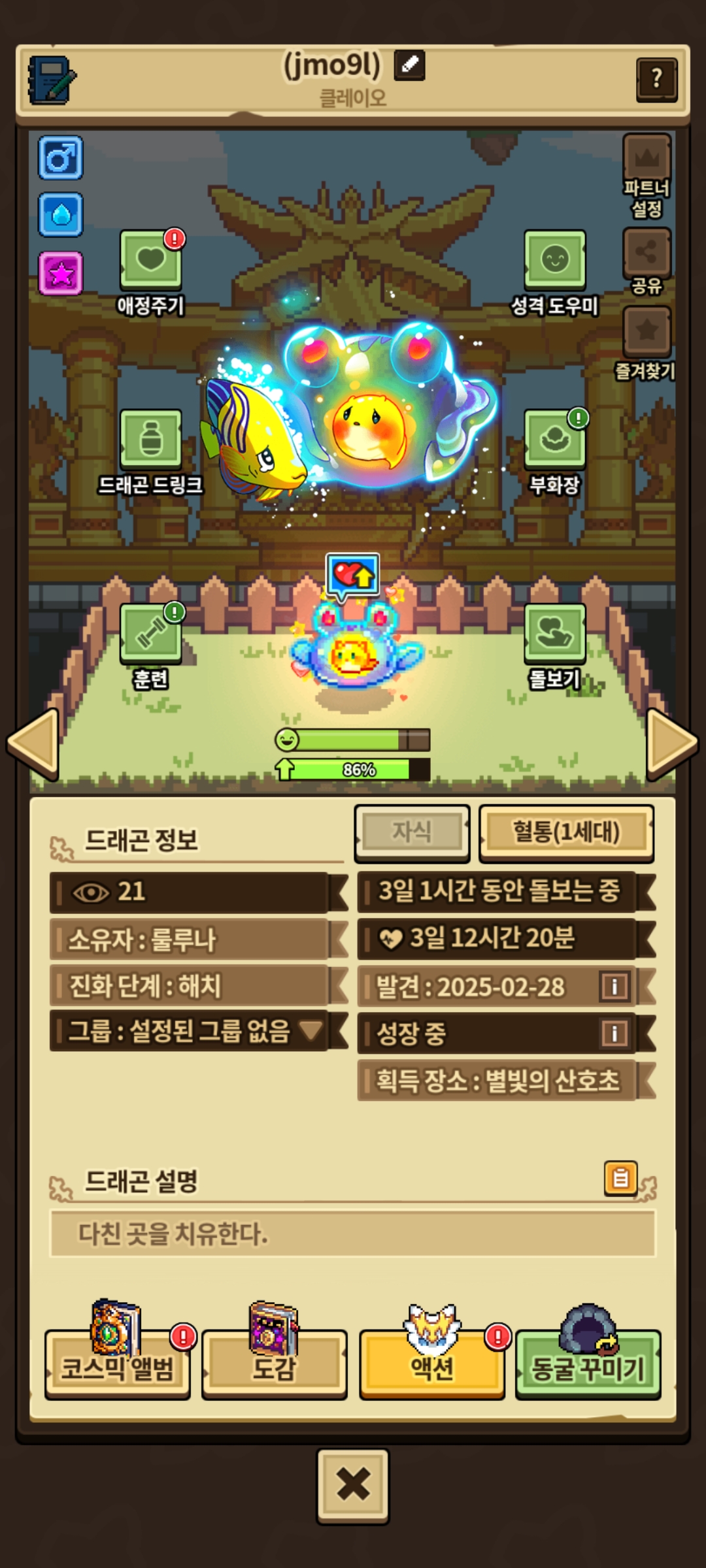This screenshot has width=706, height=1568.
Task: Open 동굴 꾸미기 cave decorating
Action: pos(588,1365)
